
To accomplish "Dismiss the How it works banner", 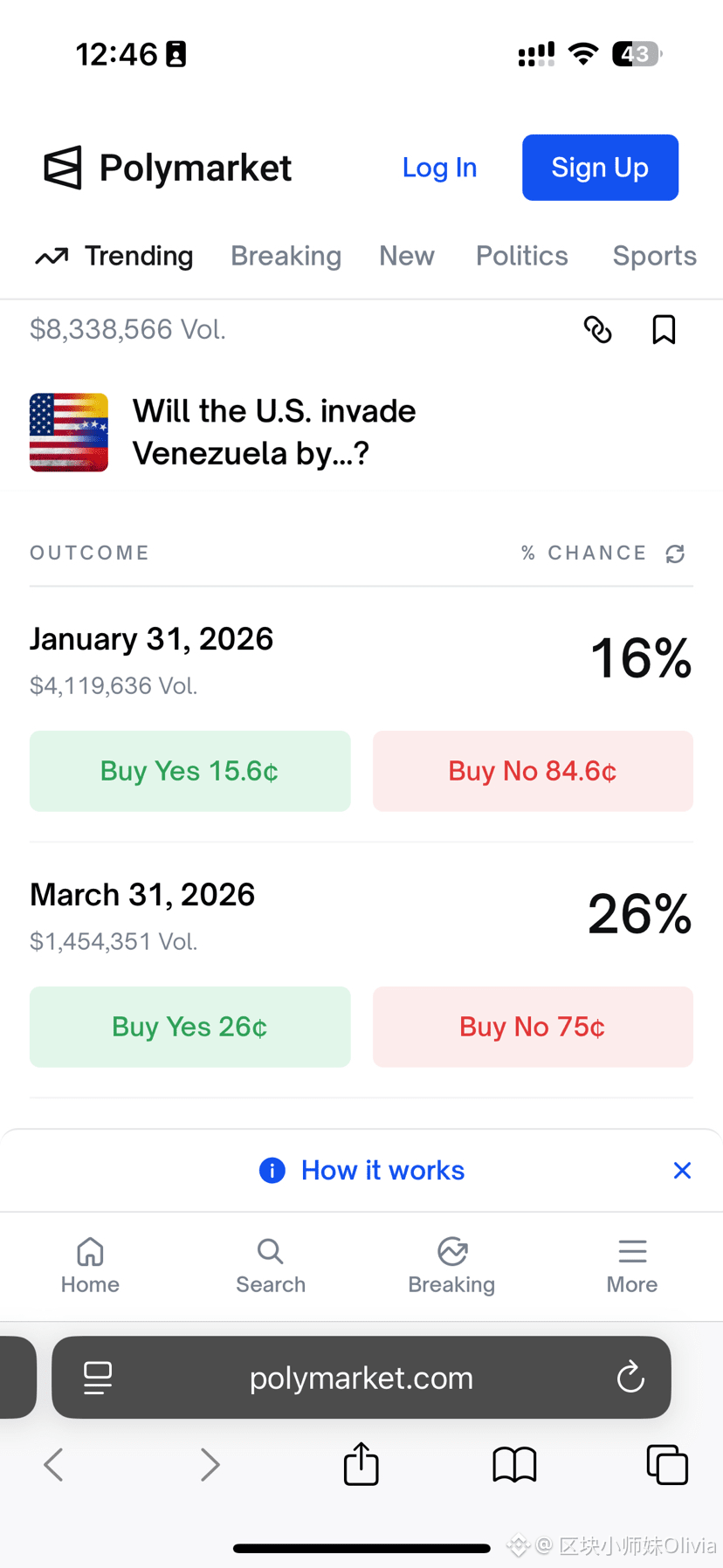I will (682, 1170).
